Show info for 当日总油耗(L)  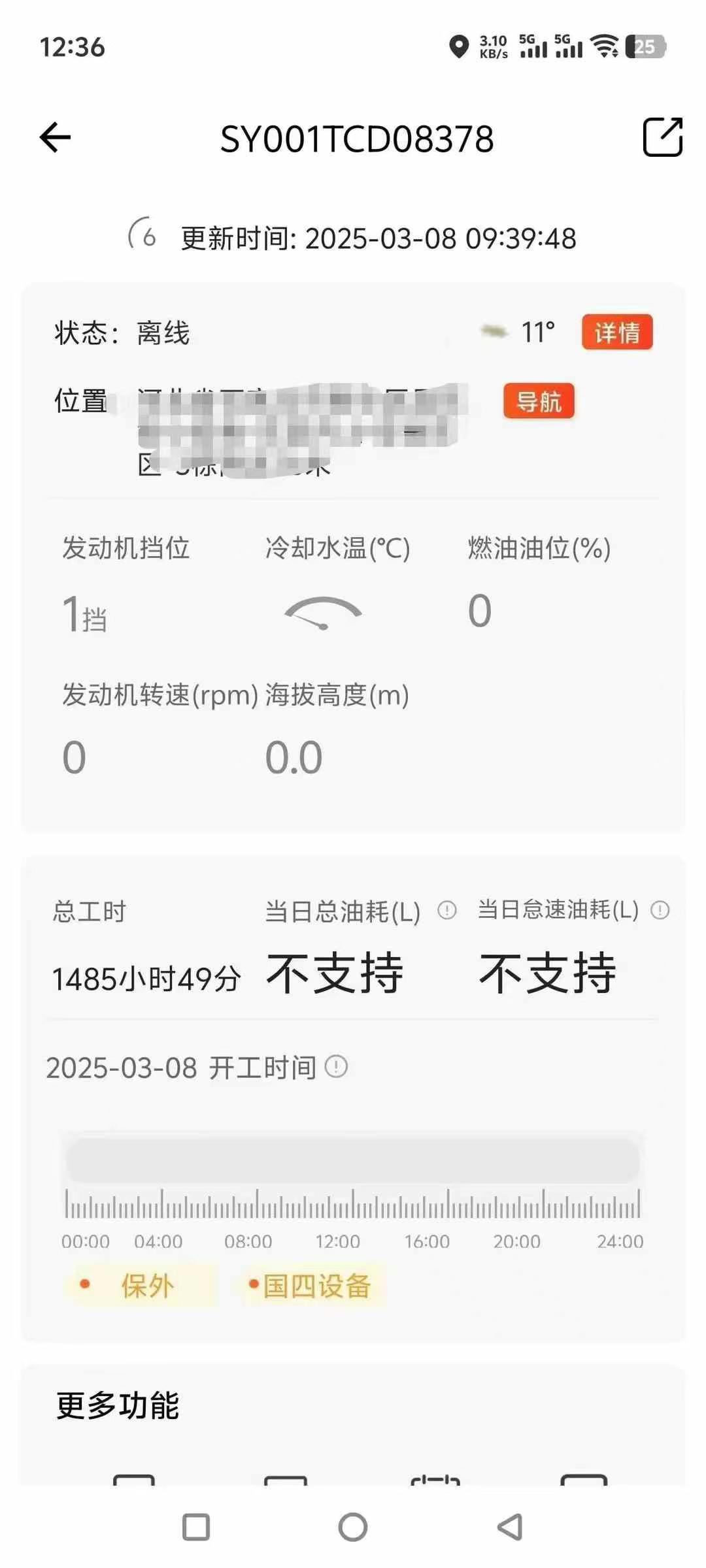pyautogui.click(x=447, y=910)
